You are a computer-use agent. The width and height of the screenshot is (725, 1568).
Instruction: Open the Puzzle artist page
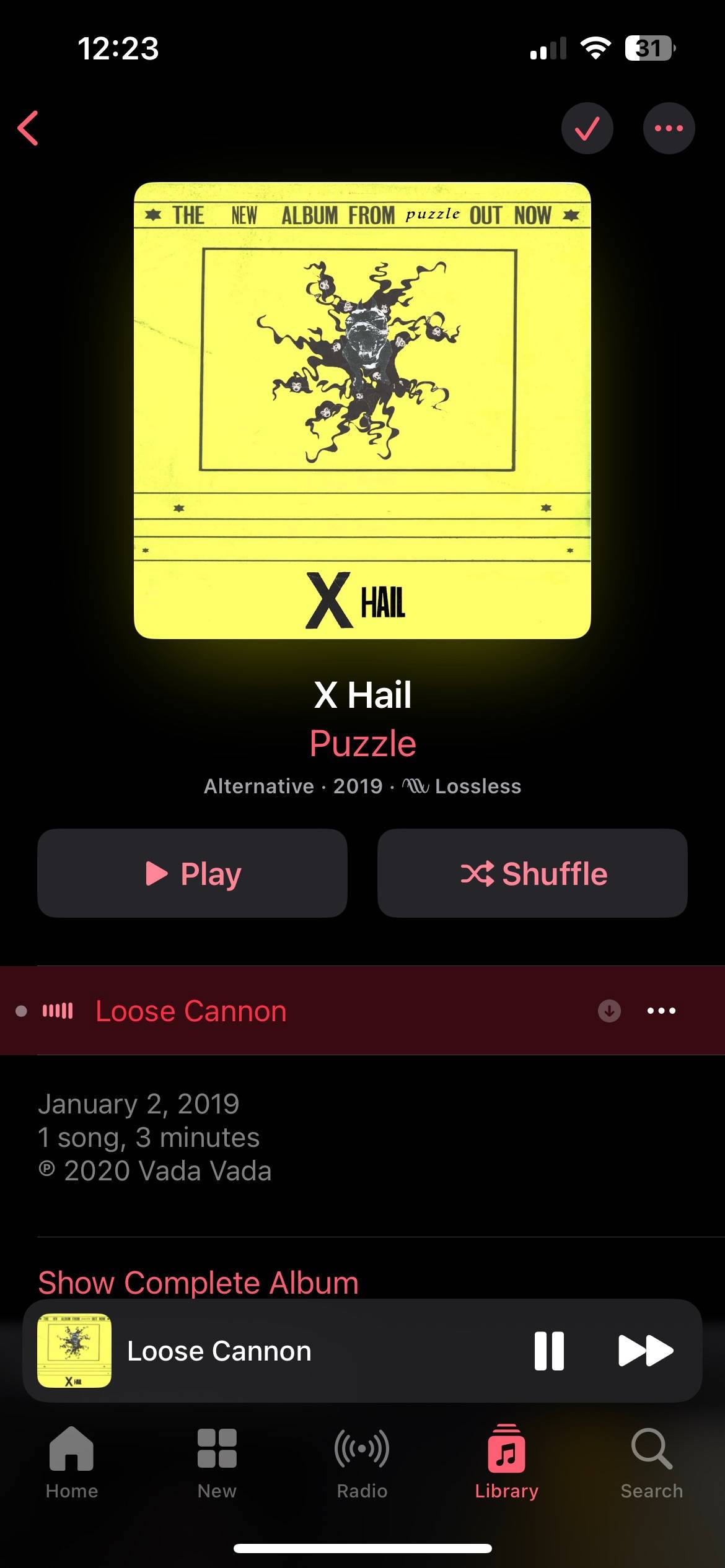tap(362, 743)
